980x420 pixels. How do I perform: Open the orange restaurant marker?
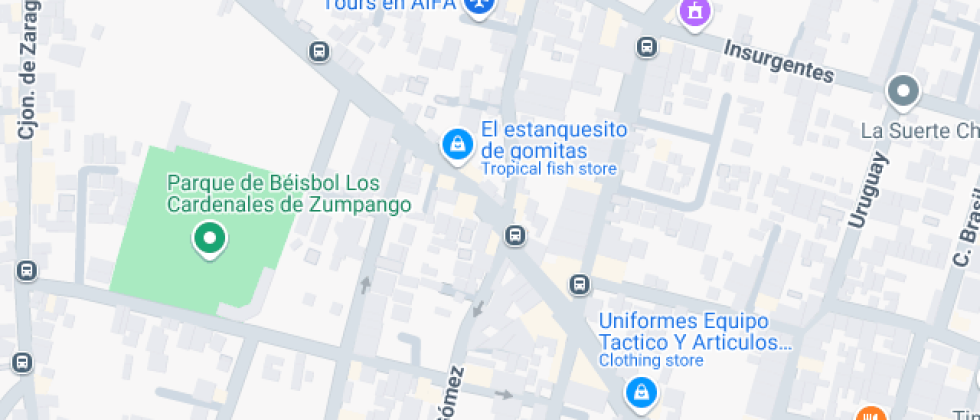[872, 414]
